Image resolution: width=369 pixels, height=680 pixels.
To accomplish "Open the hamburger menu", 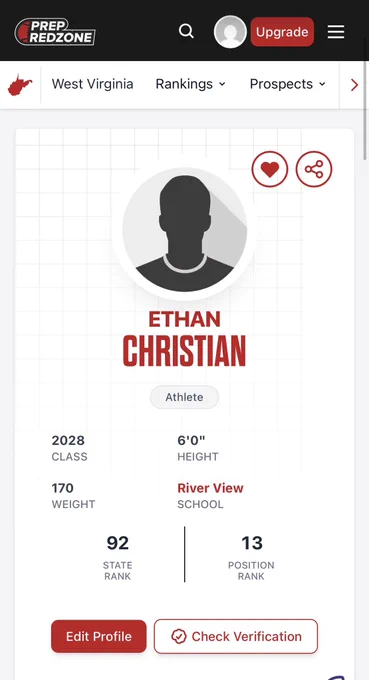I will pos(336,32).
